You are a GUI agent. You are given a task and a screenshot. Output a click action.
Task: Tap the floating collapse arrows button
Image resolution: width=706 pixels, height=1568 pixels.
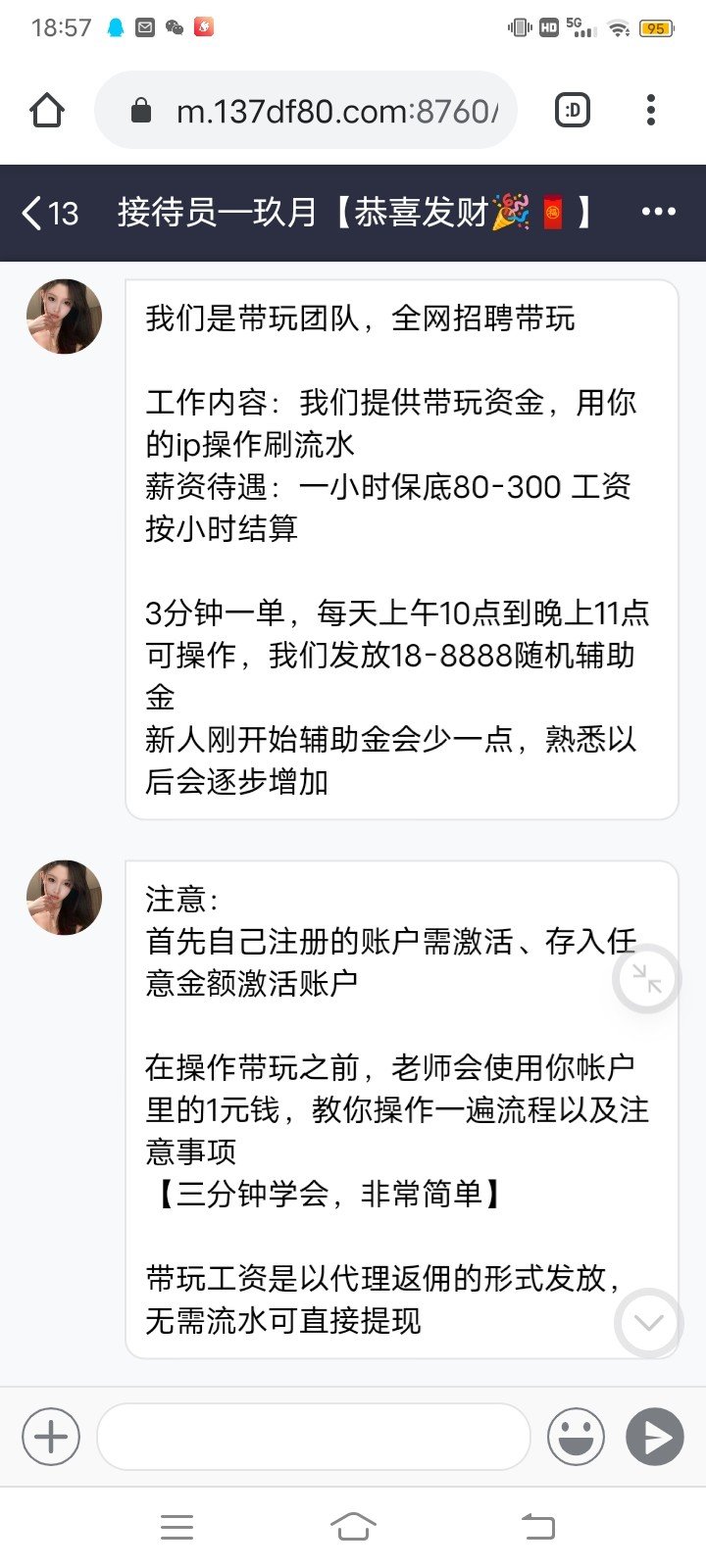646,978
